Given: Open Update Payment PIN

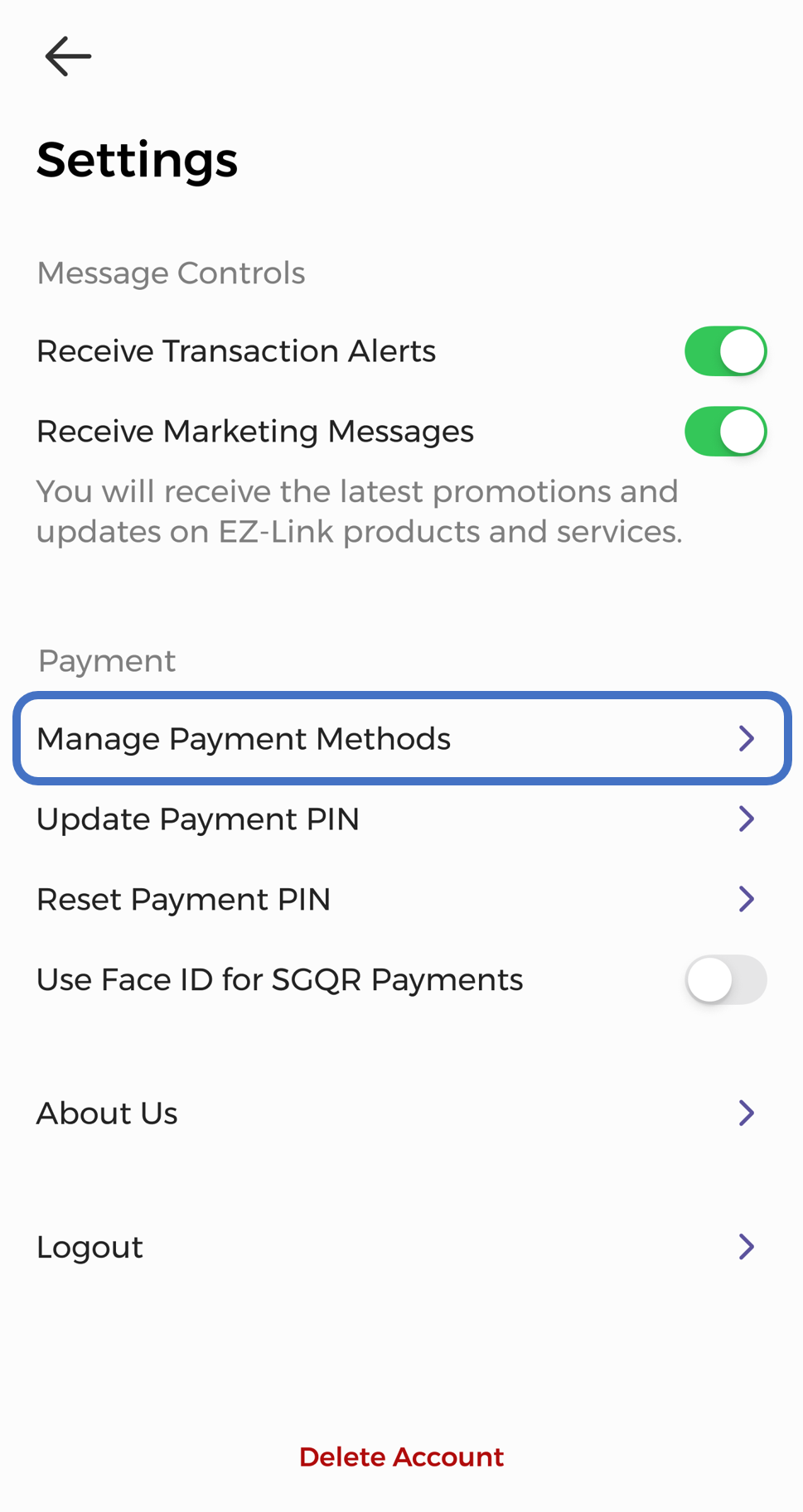Looking at the screenshot, I should click(x=401, y=819).
